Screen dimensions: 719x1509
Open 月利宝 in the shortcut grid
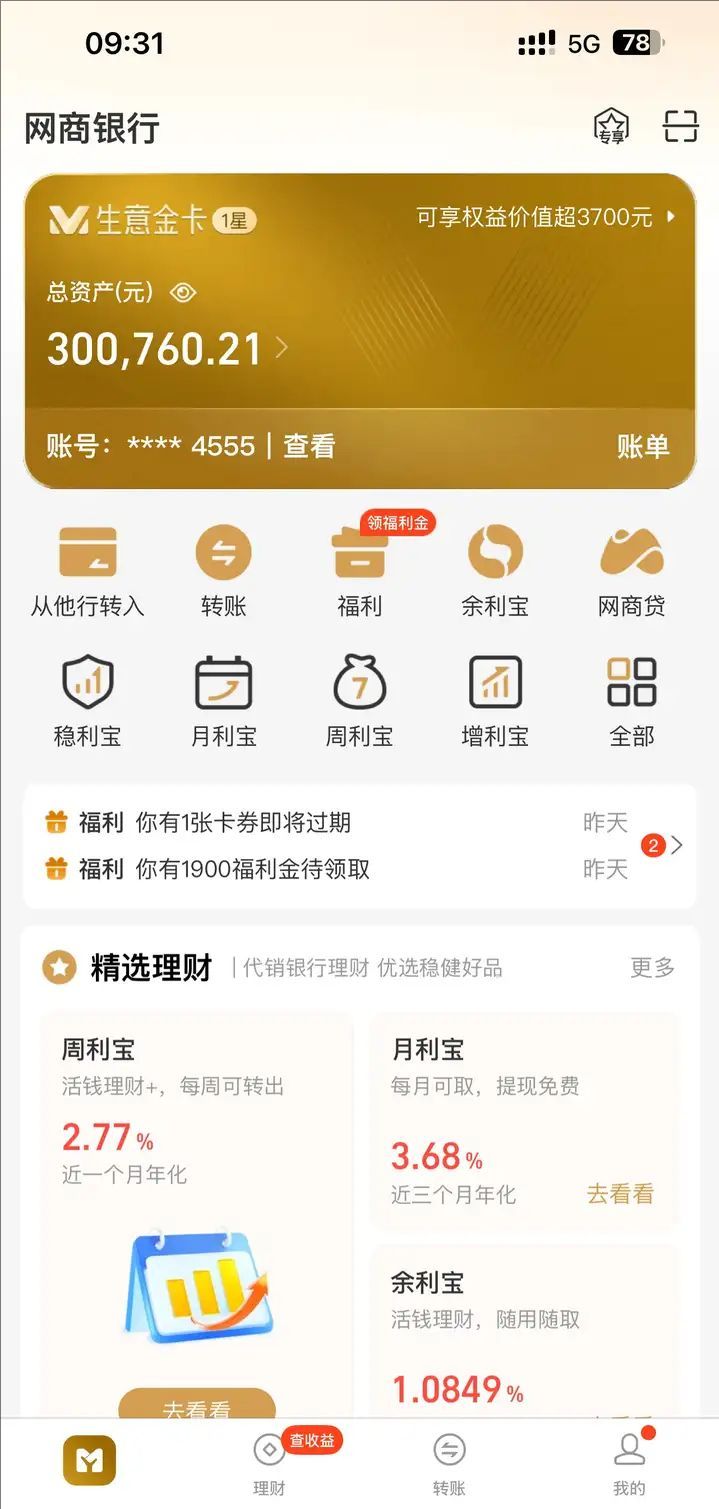coord(223,701)
